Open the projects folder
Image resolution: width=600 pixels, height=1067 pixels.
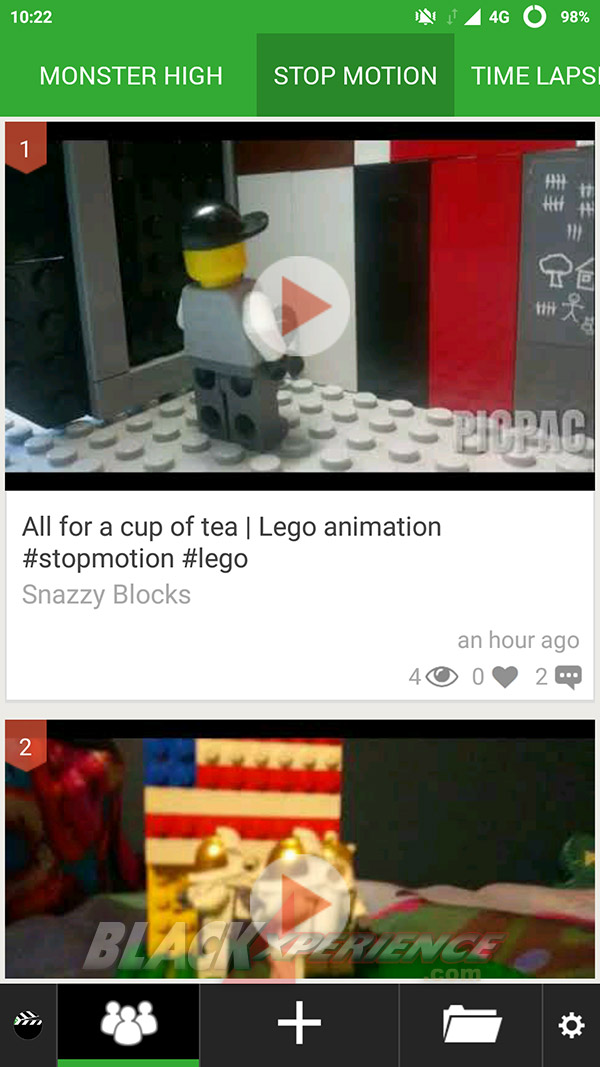point(471,1025)
